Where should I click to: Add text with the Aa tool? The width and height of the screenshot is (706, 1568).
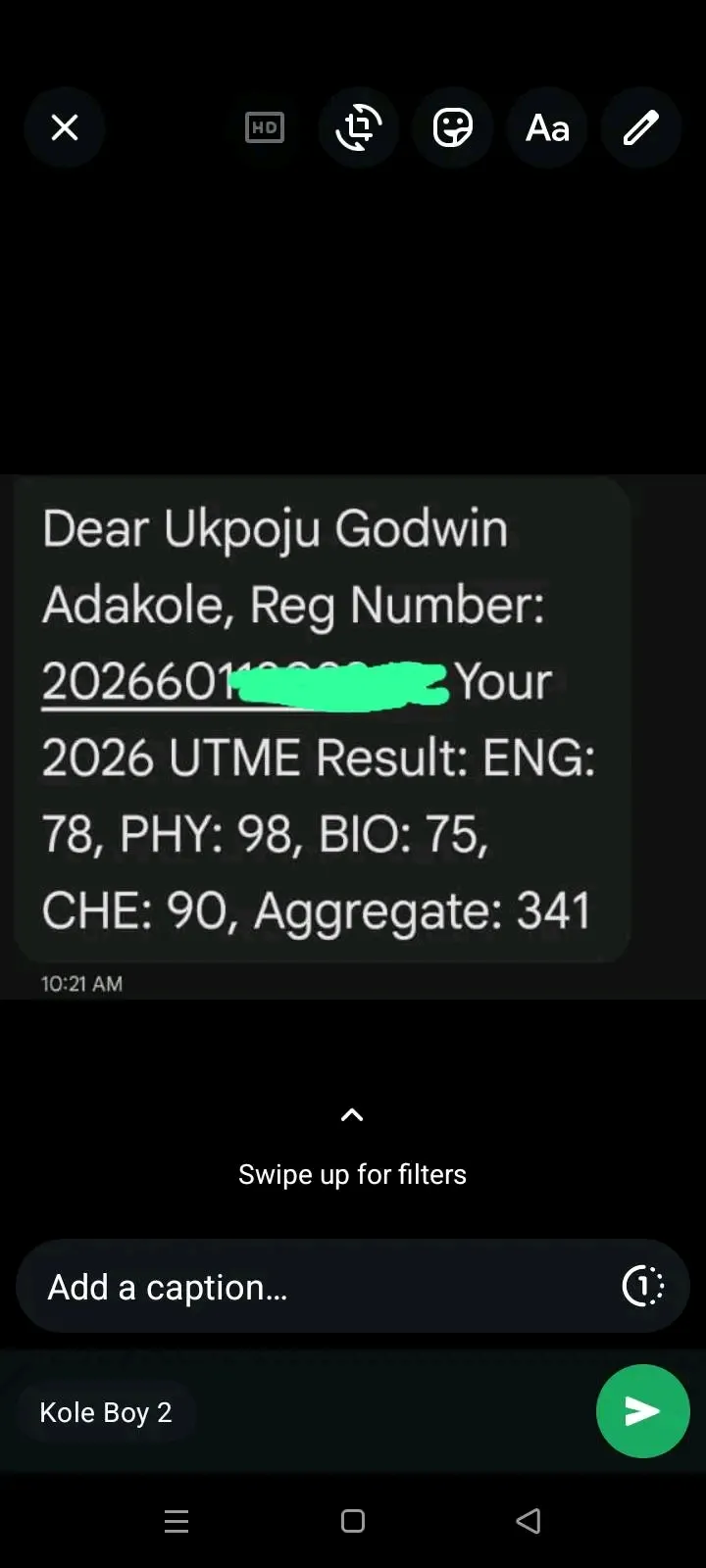(547, 127)
